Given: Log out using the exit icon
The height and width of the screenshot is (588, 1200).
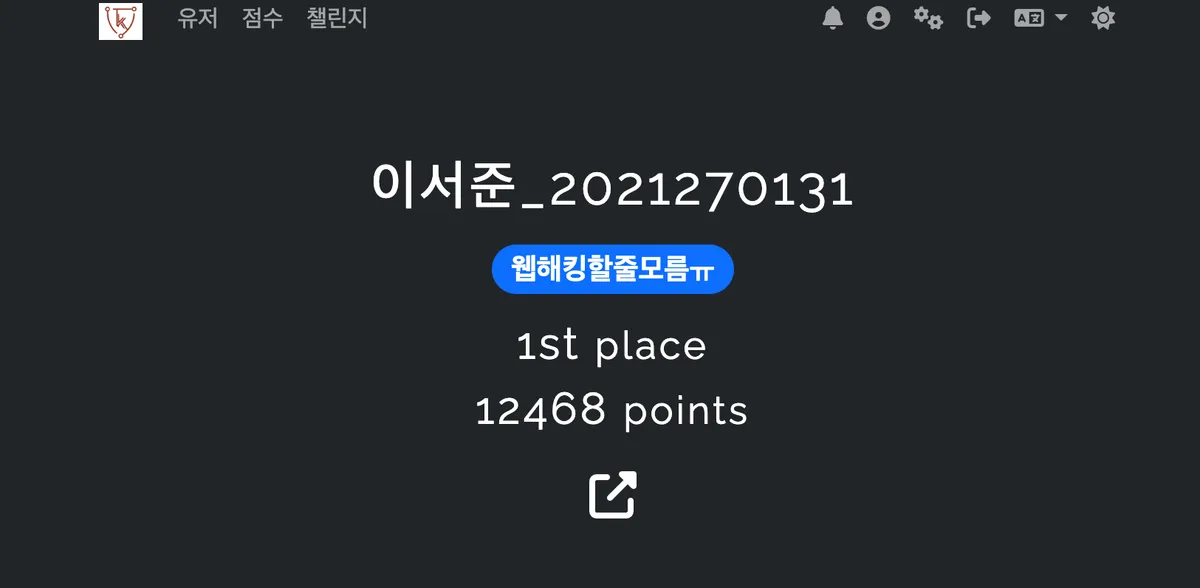Looking at the screenshot, I should [x=978, y=18].
